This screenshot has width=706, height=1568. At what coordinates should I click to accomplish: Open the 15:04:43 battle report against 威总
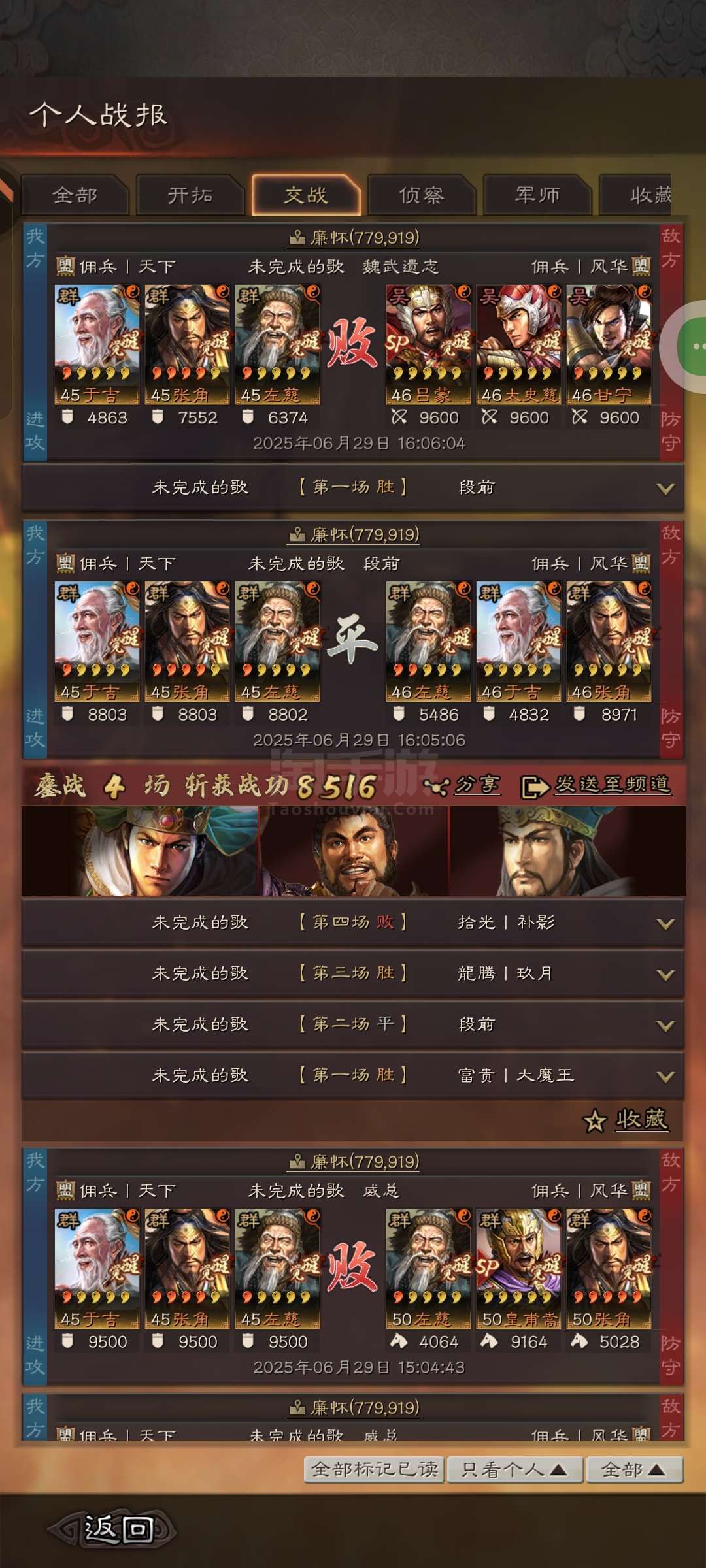click(x=353, y=1266)
